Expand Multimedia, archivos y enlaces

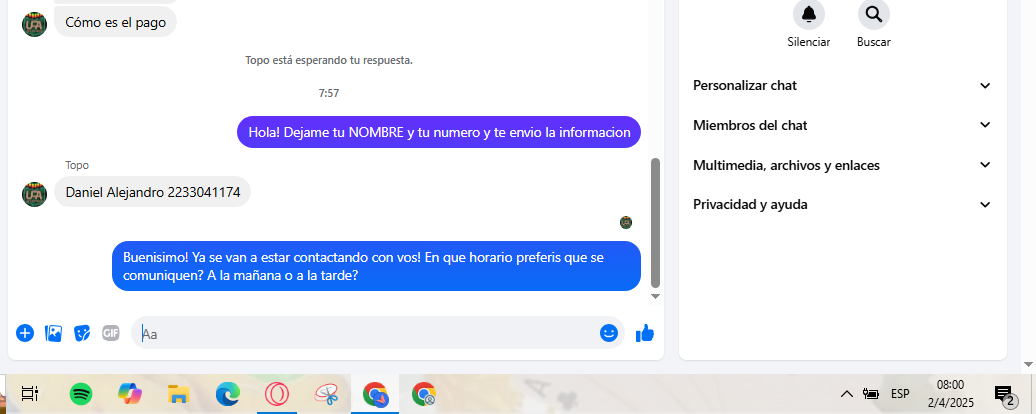pyautogui.click(x=842, y=165)
